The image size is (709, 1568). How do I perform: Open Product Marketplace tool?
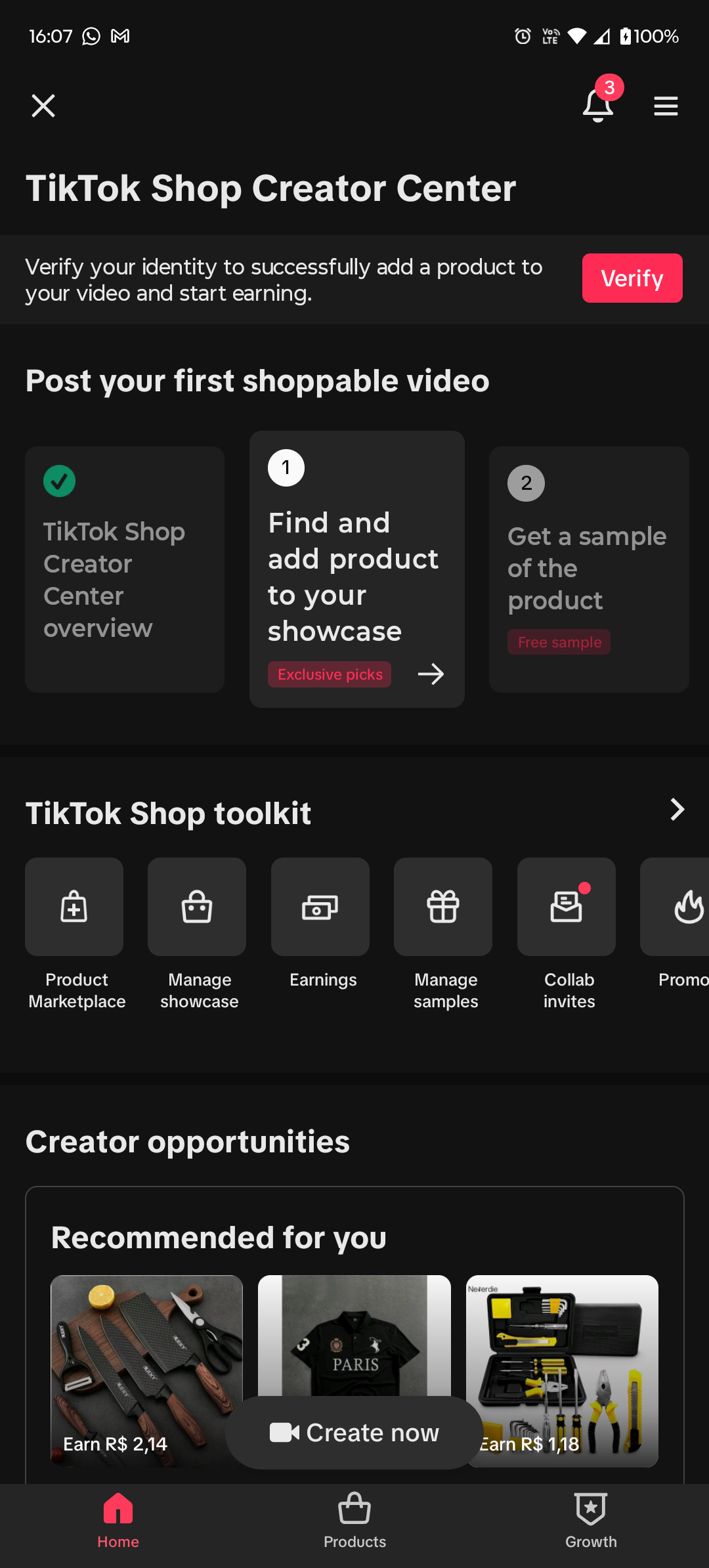[74, 907]
